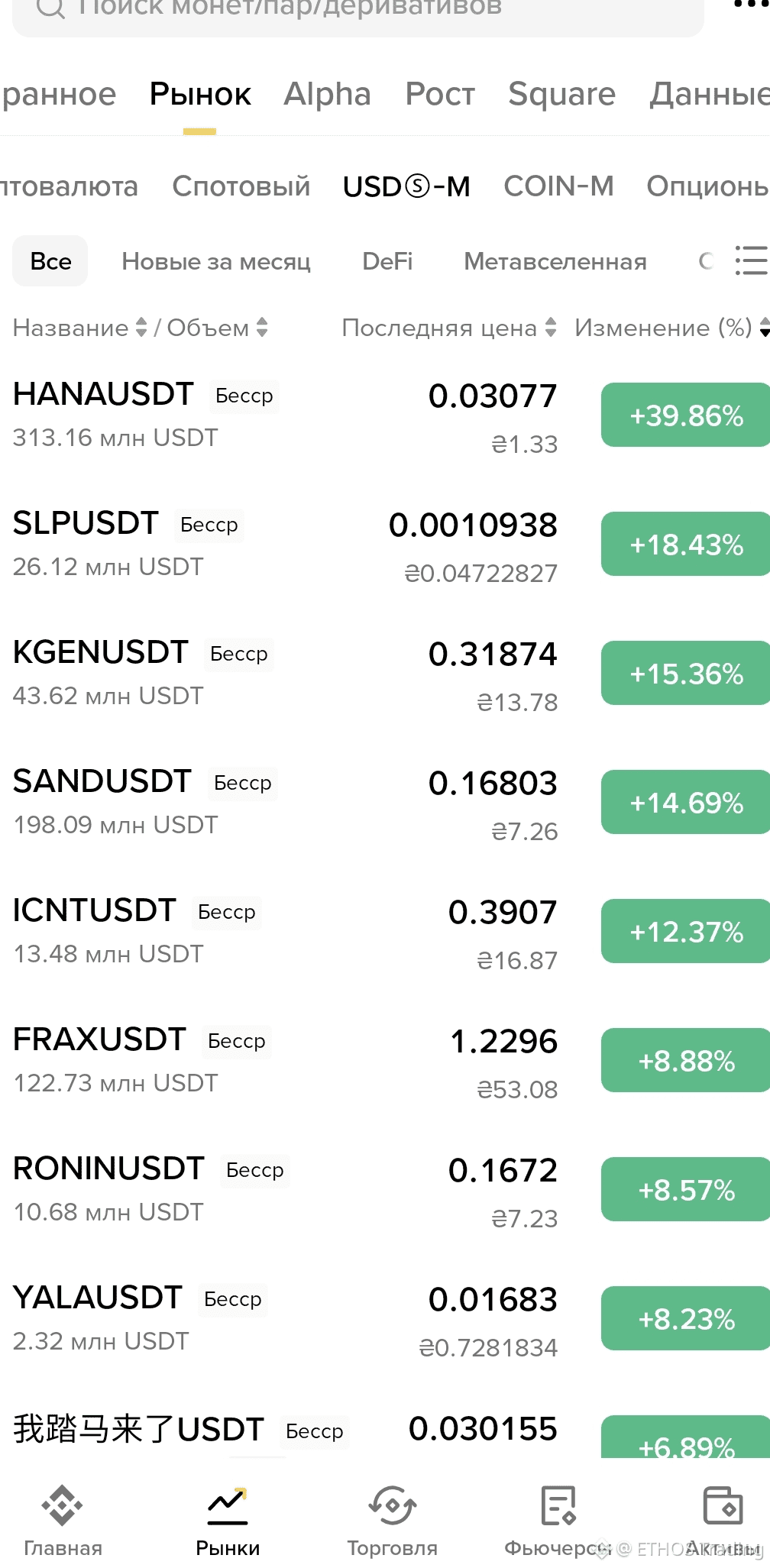Enable the DeFi category filter
The width and height of the screenshot is (770, 1568).
click(387, 261)
